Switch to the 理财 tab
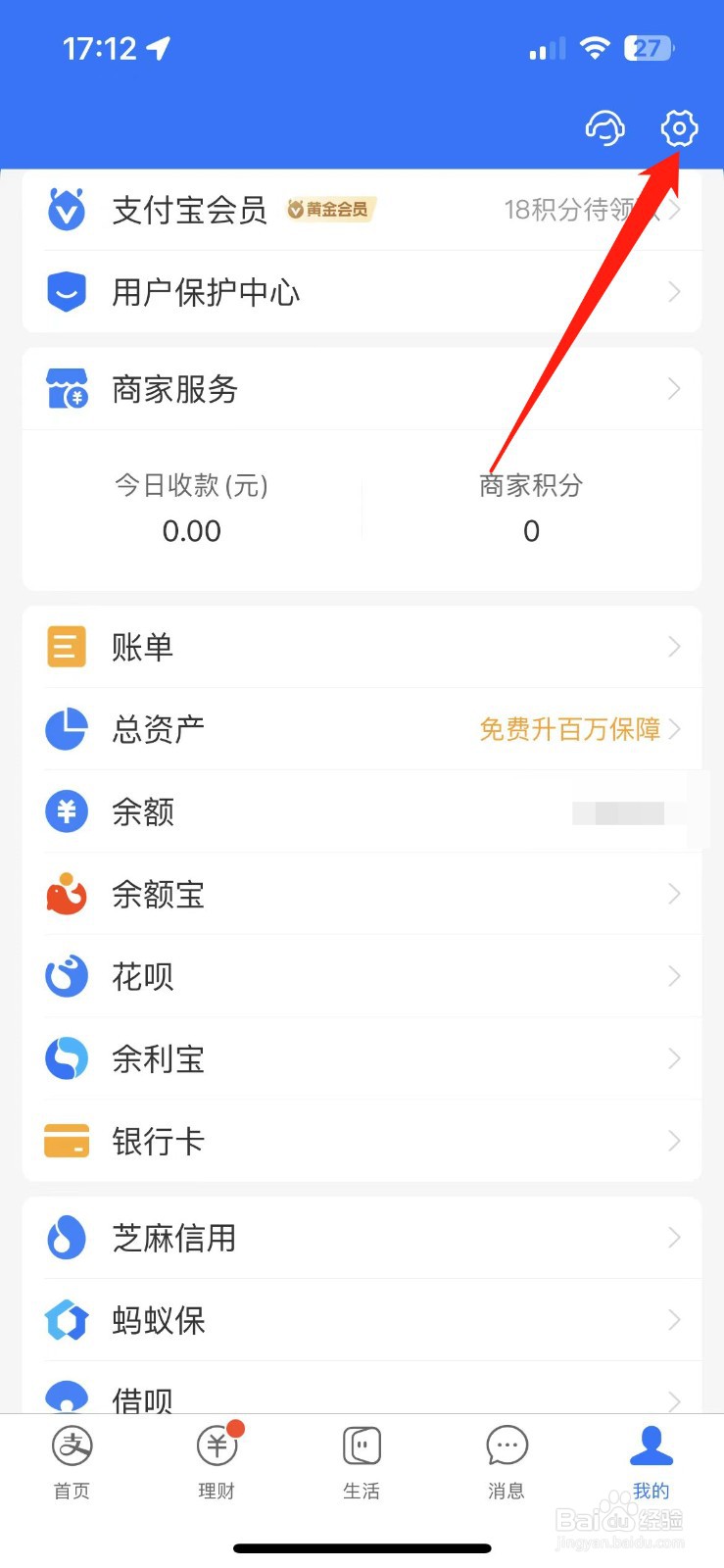Screen dimensions: 724x1568 (217, 1462)
